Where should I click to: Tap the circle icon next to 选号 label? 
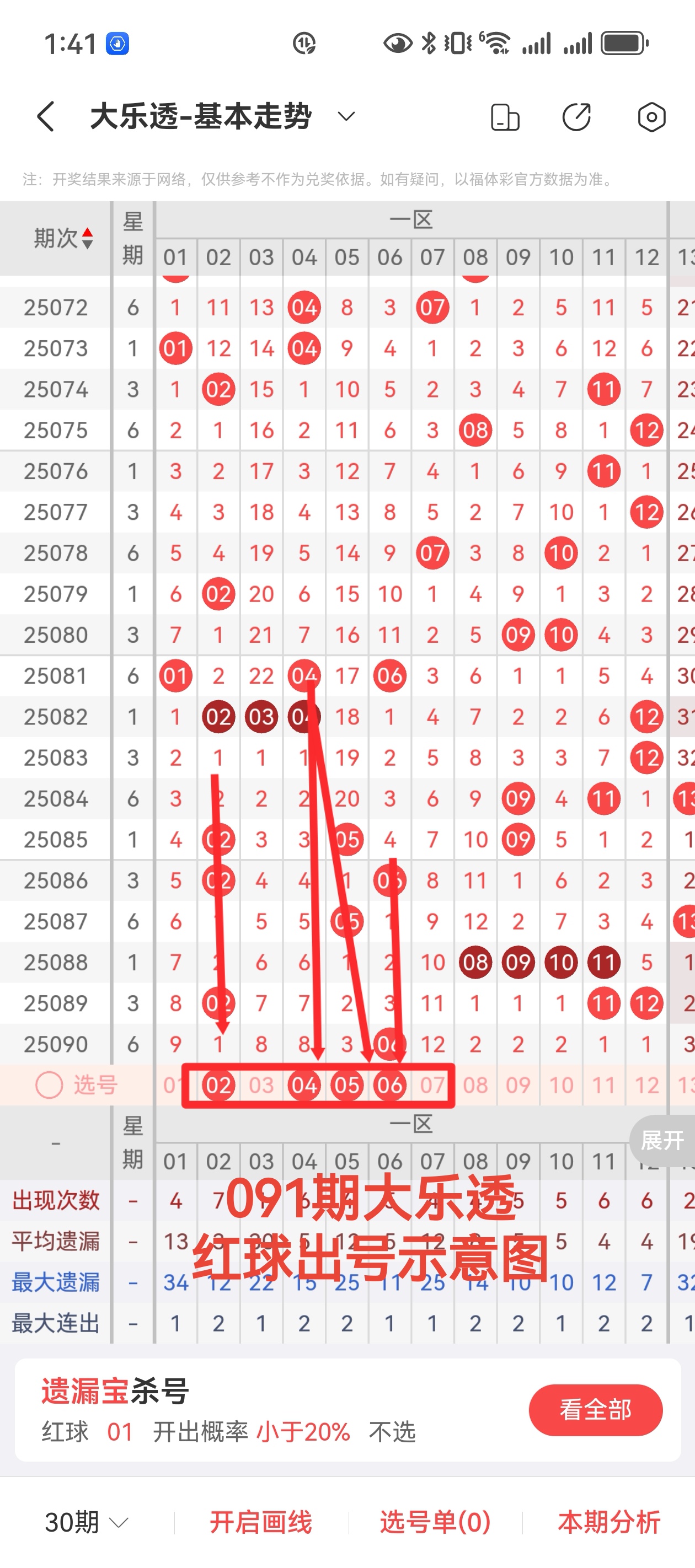click(49, 1084)
